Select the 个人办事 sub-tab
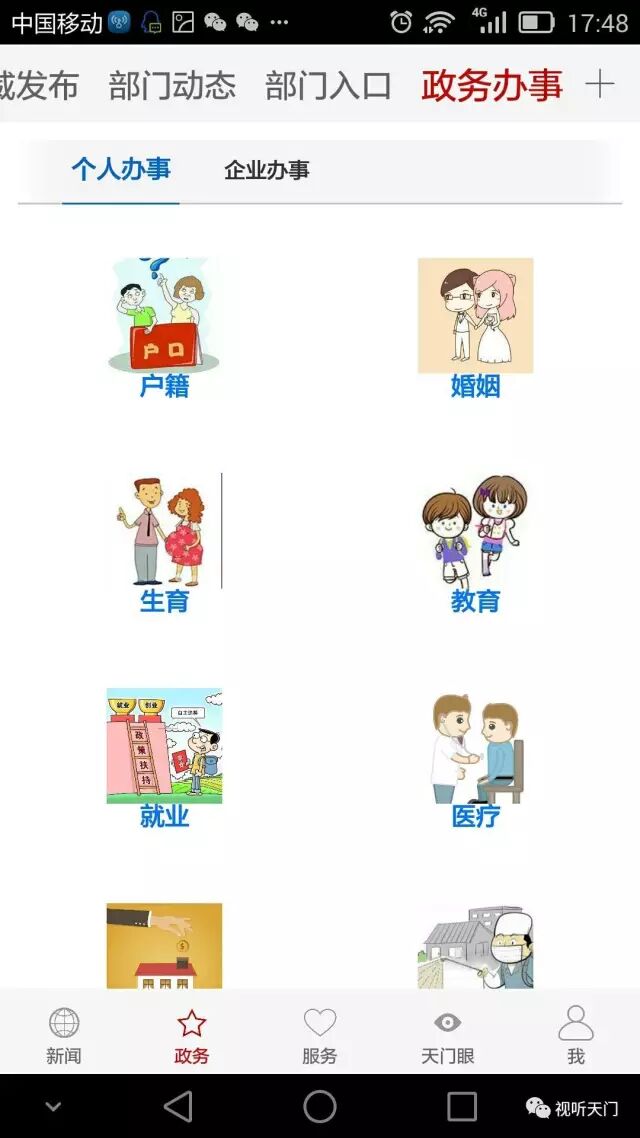Viewport: 640px width, 1138px height. pos(121,169)
